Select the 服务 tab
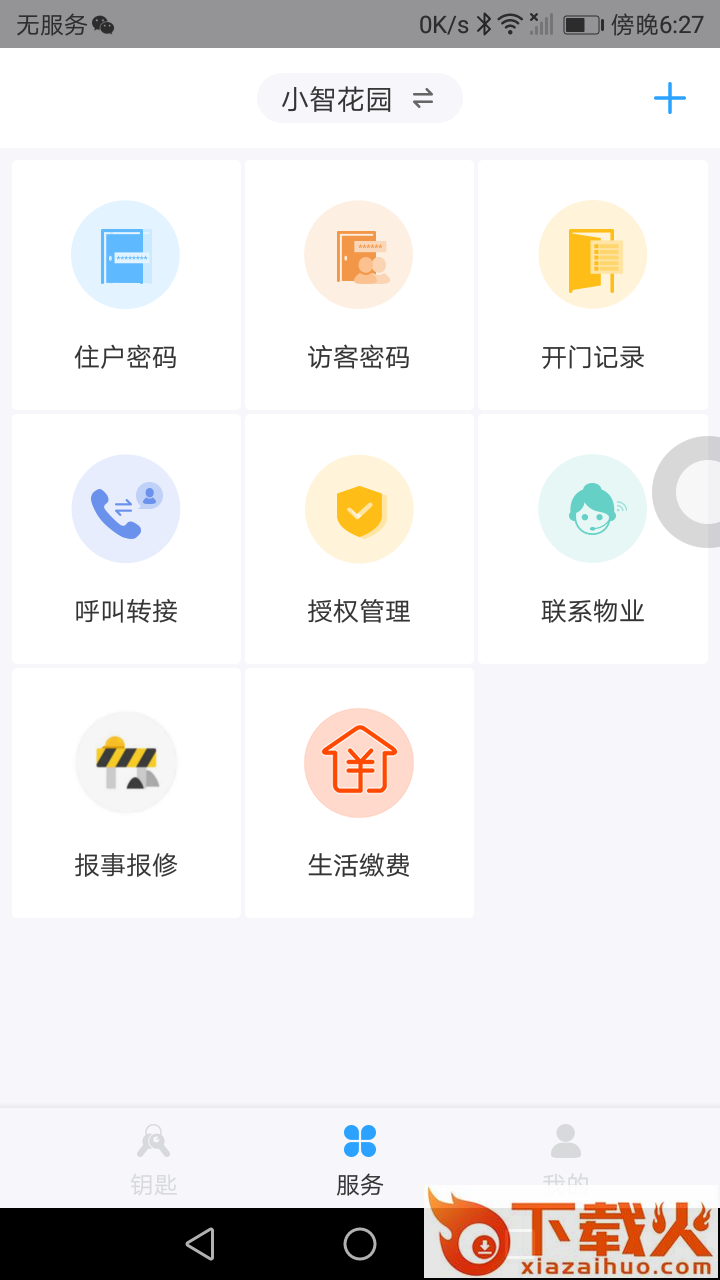Viewport: 720px width, 1280px height. (360, 1158)
